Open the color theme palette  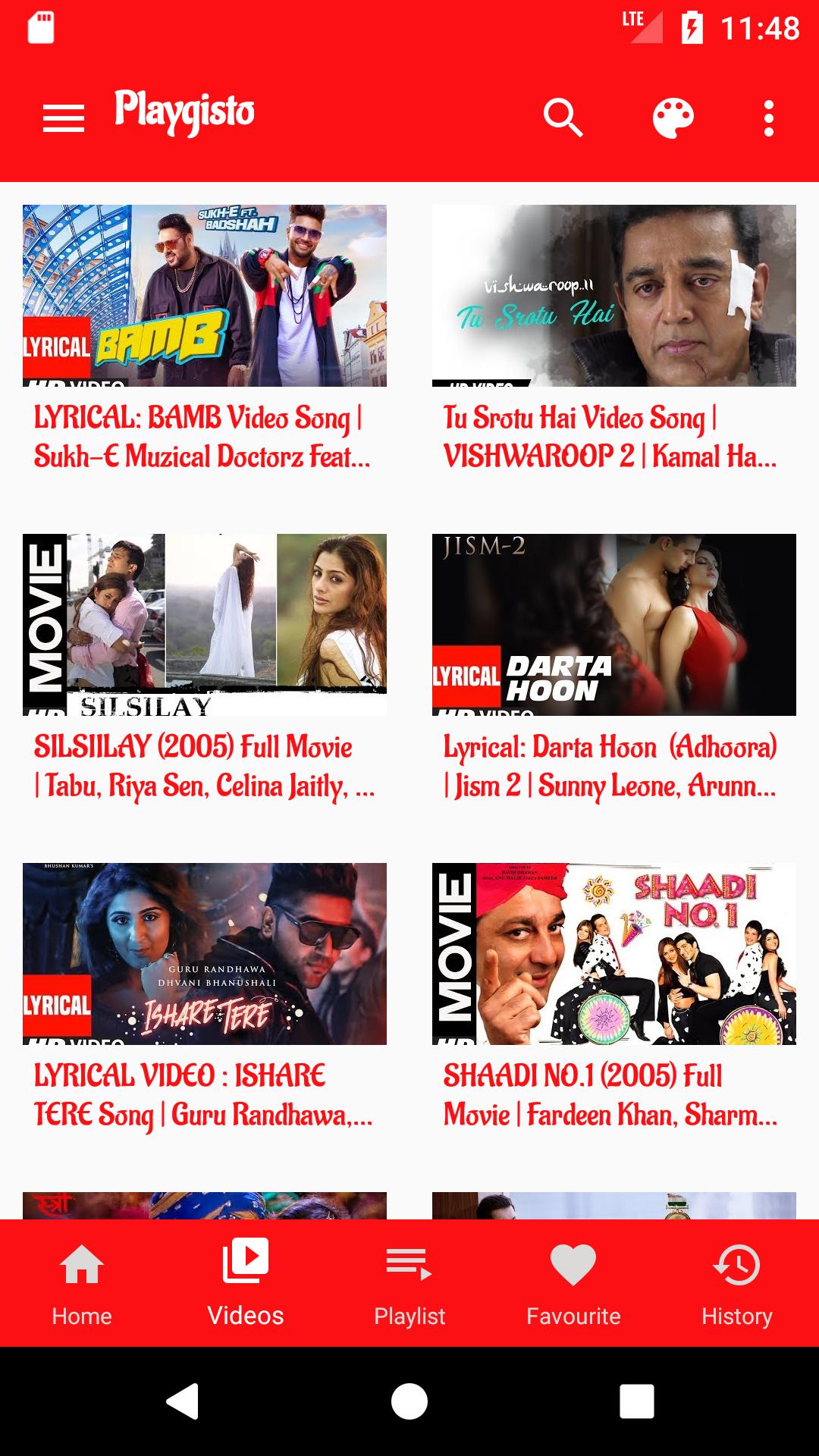point(673,118)
